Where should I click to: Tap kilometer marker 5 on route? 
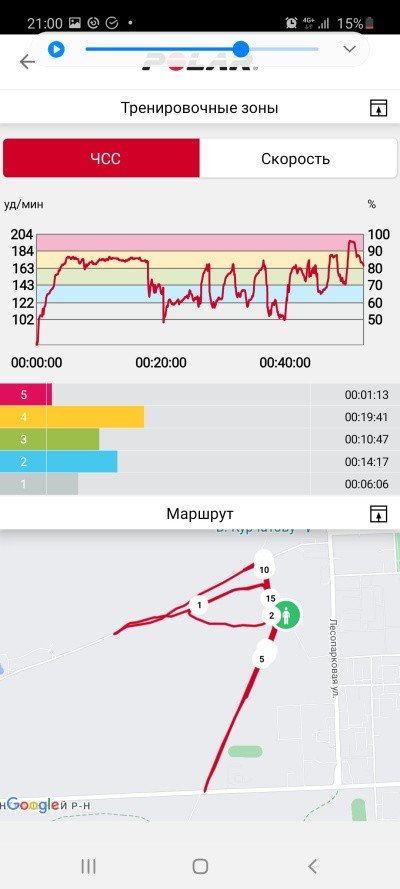coord(262,659)
